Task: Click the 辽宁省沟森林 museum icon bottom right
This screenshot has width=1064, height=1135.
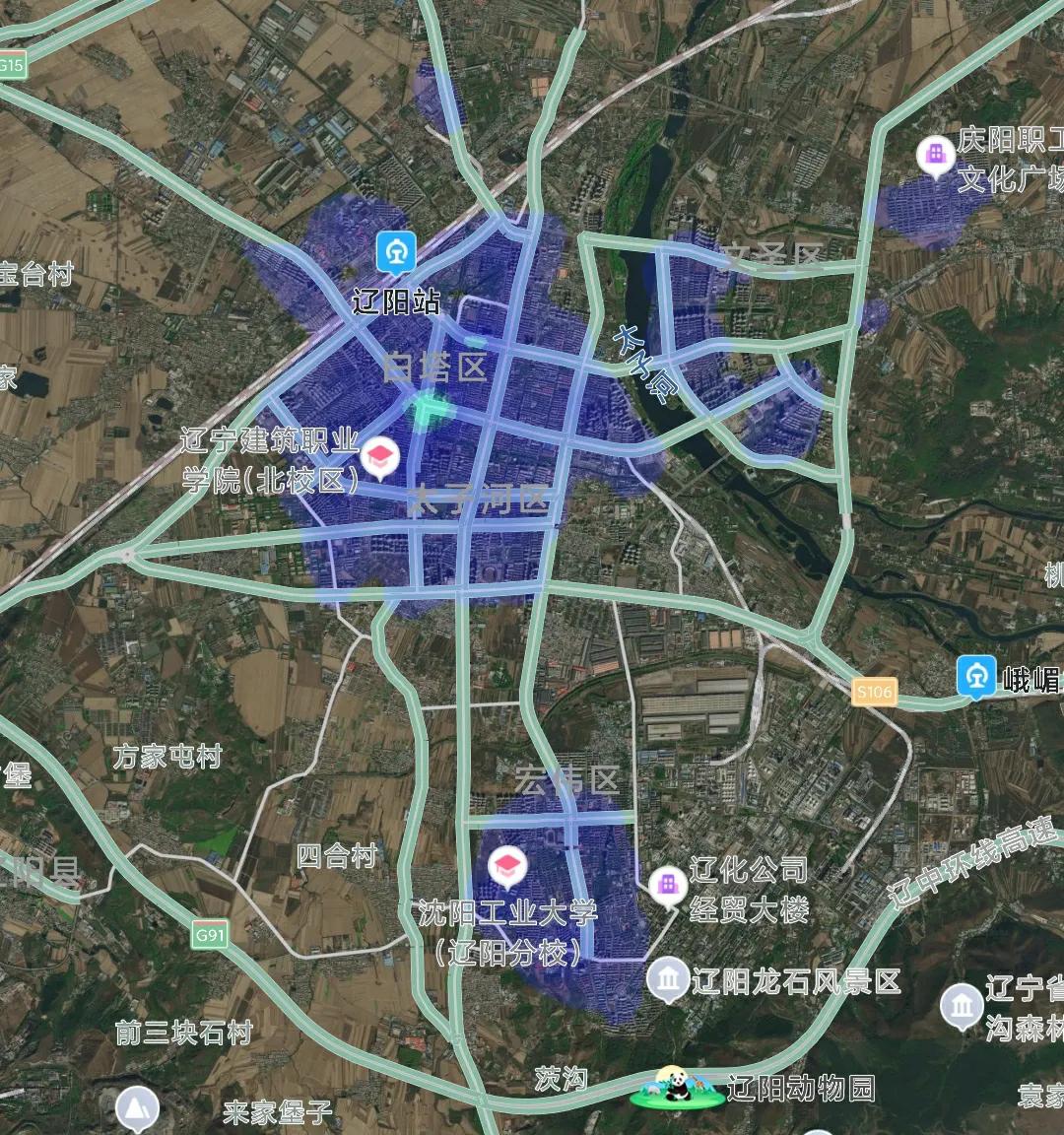Action: click(962, 1006)
